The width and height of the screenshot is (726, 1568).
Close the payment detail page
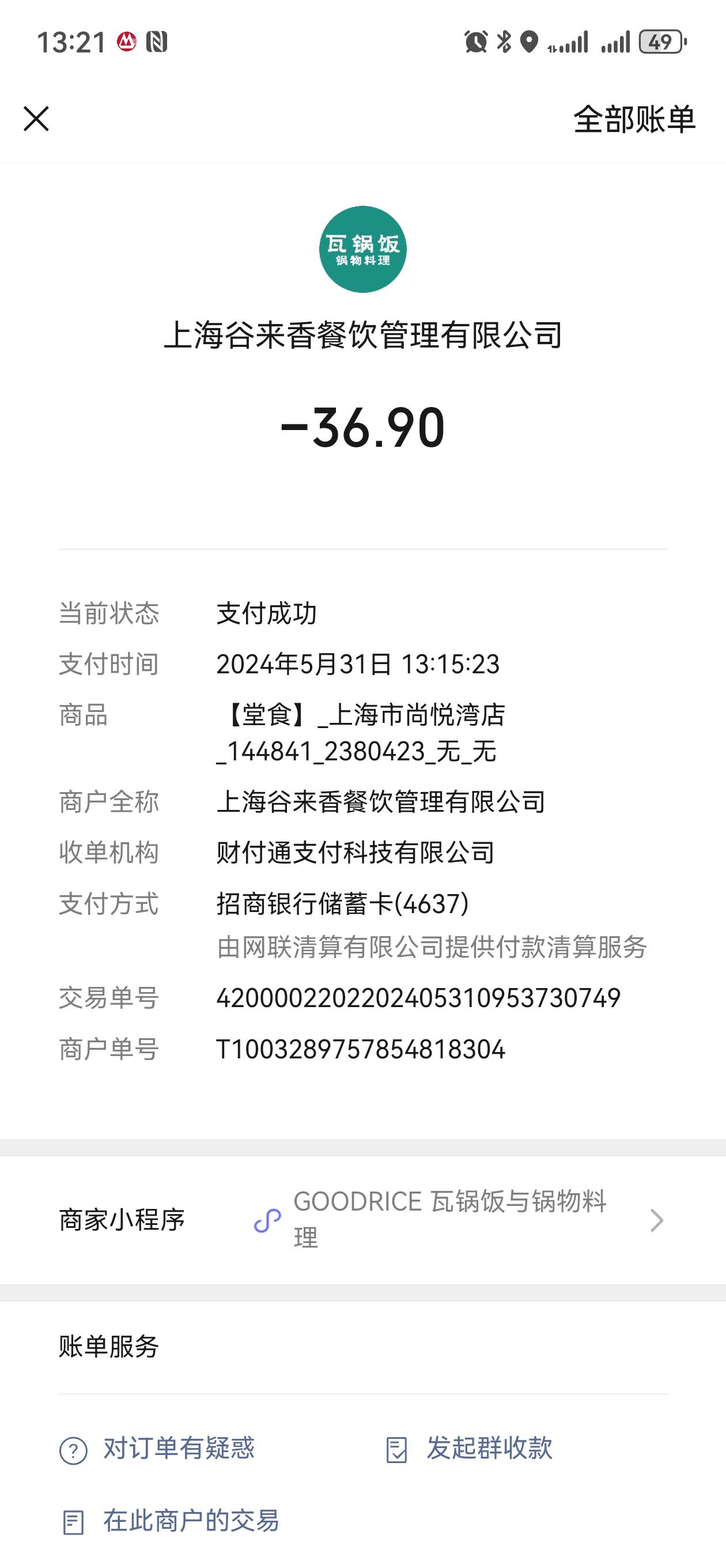pyautogui.click(x=36, y=119)
